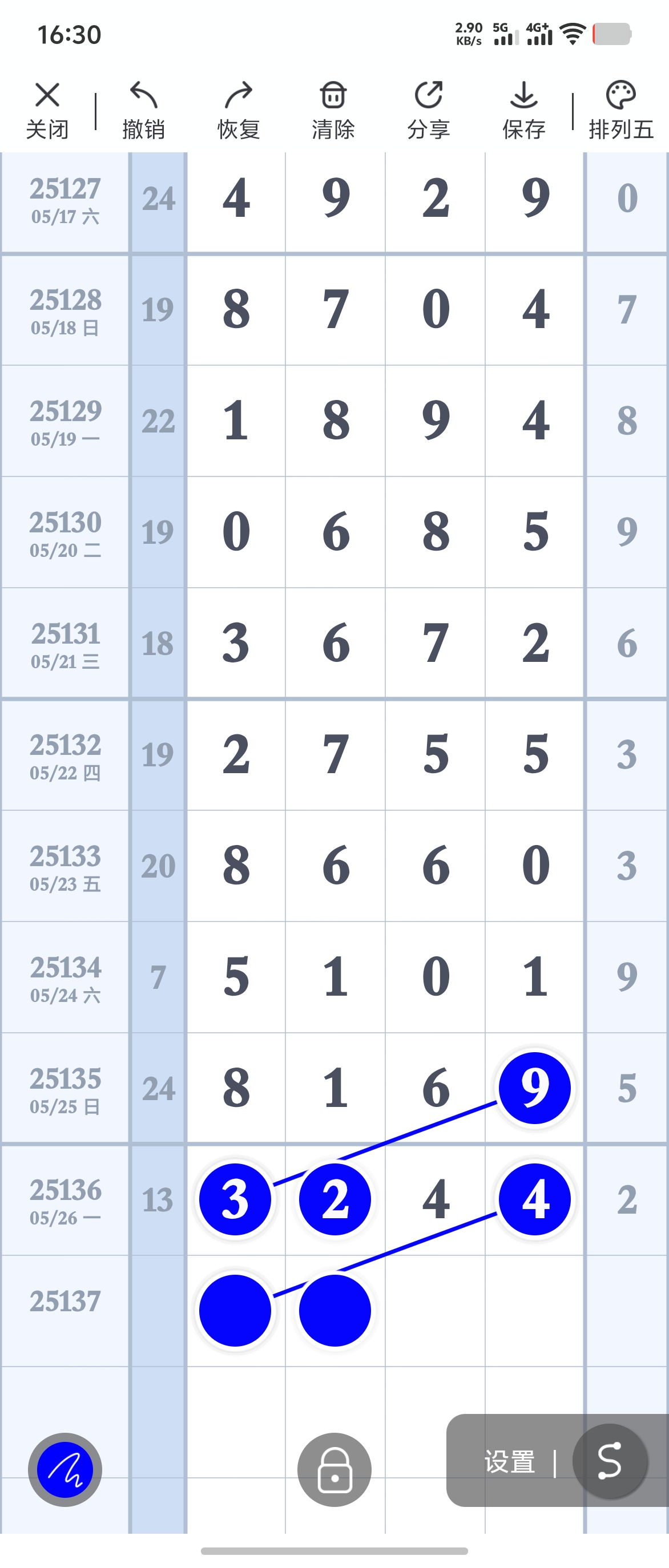Clear all markings from the chart
The width and height of the screenshot is (669, 1568).
click(333, 110)
